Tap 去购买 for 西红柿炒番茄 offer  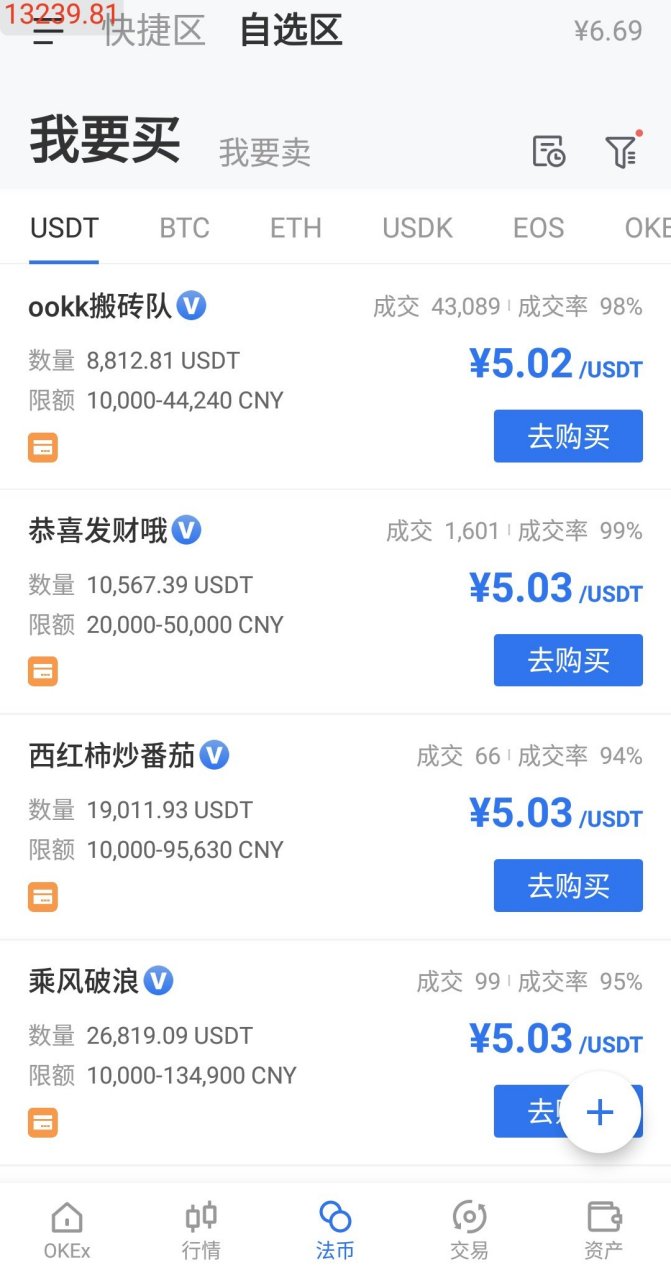pyautogui.click(x=568, y=886)
